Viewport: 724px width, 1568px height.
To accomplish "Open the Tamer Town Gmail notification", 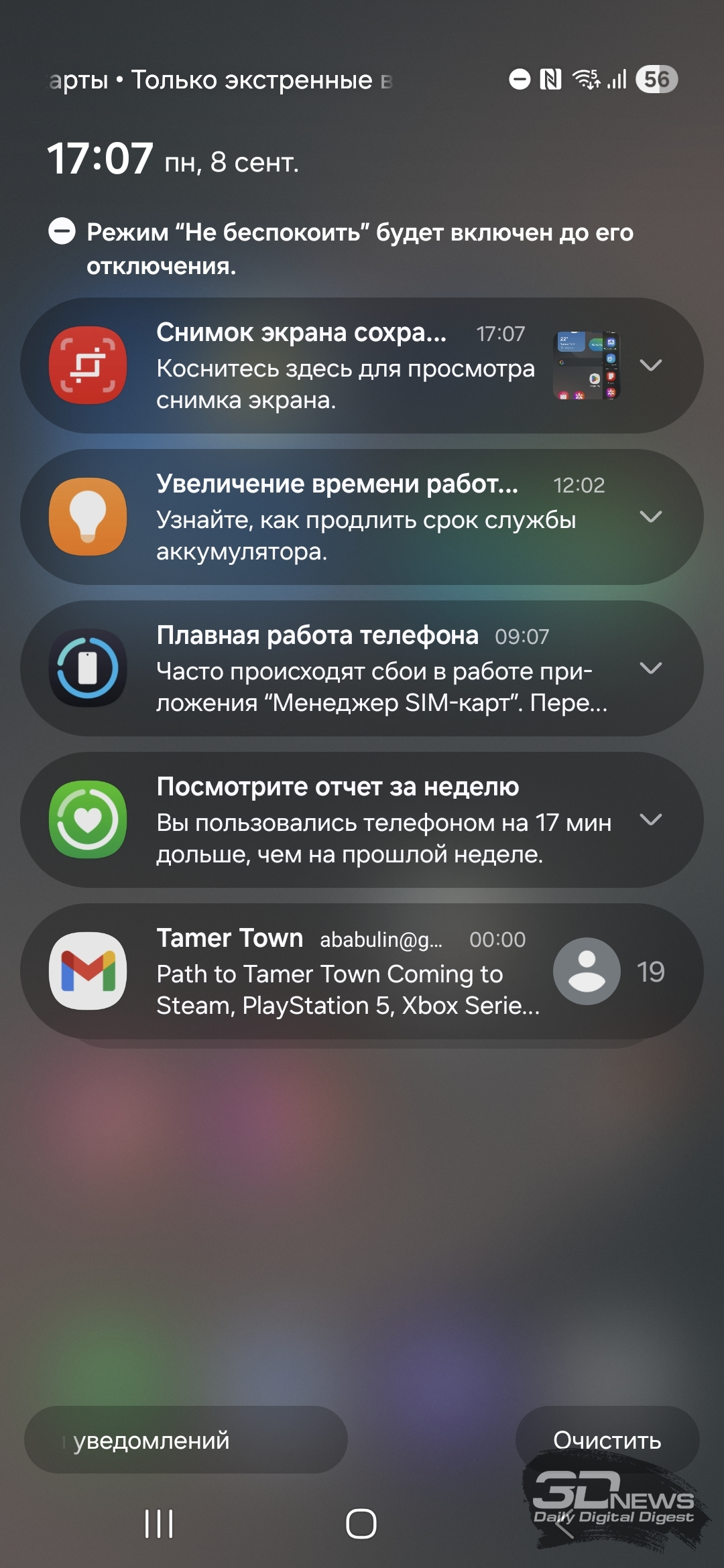I will coord(362,971).
